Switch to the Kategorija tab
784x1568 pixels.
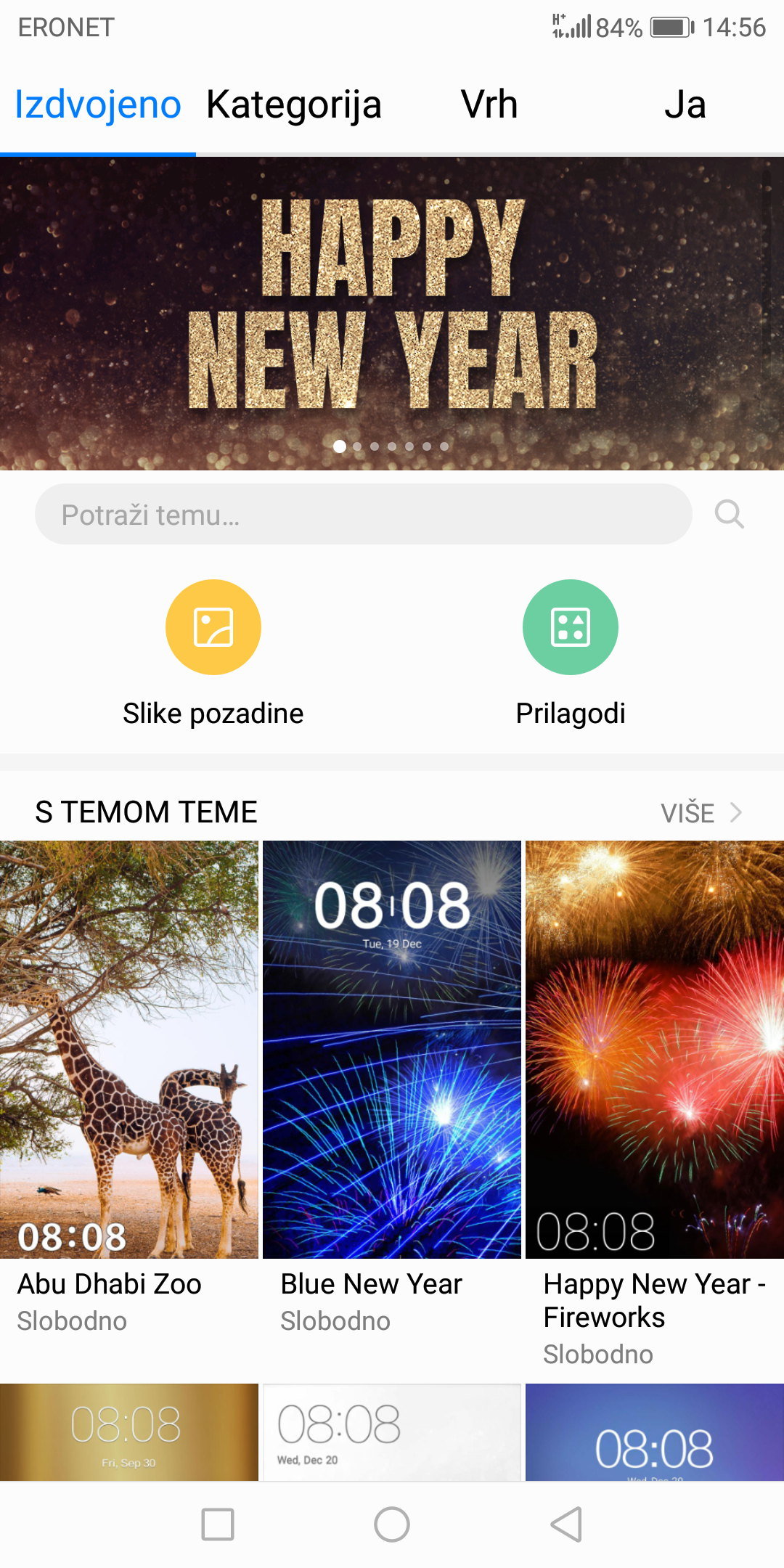[293, 105]
